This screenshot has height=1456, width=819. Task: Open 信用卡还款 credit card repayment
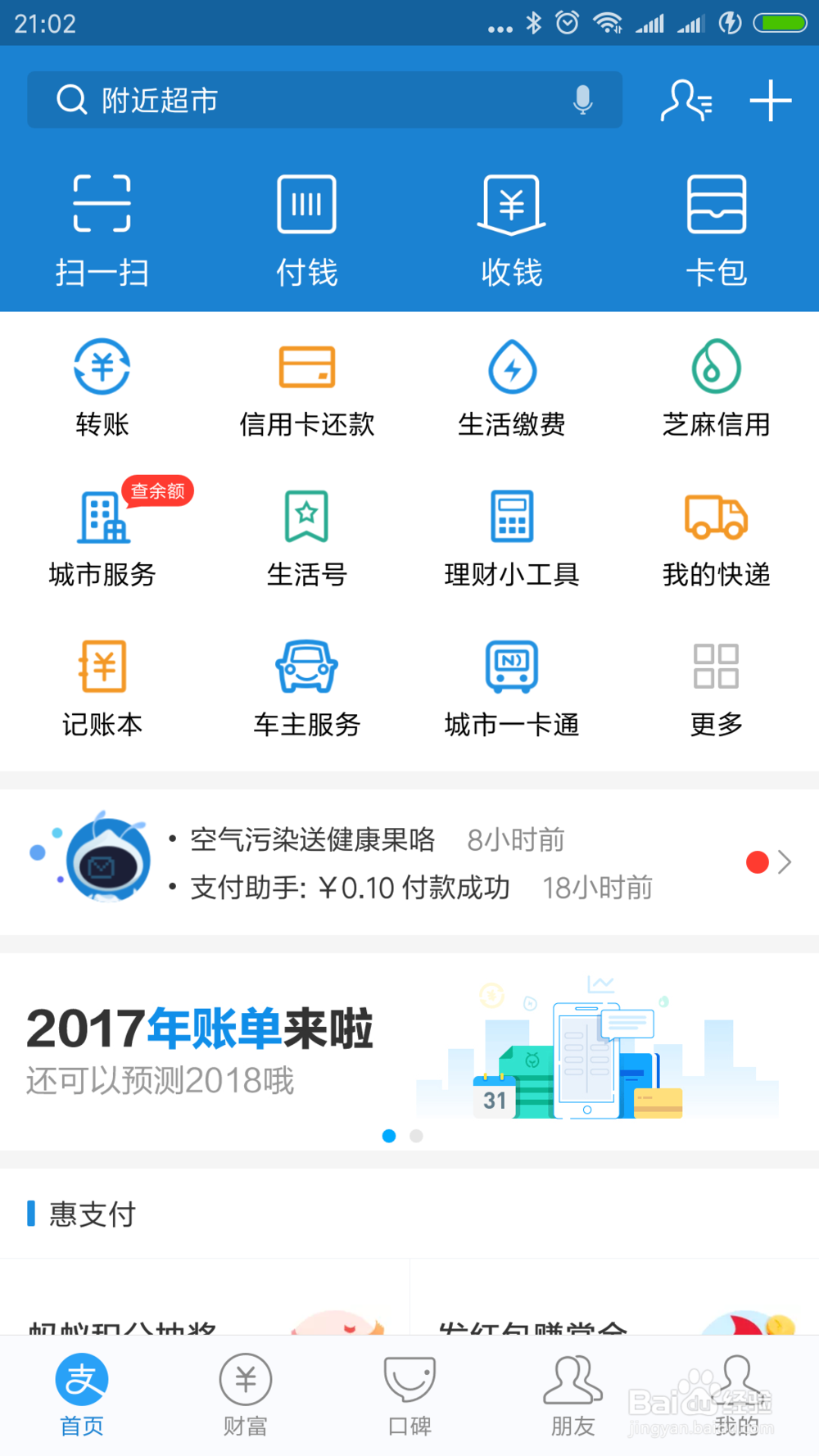tap(306, 387)
